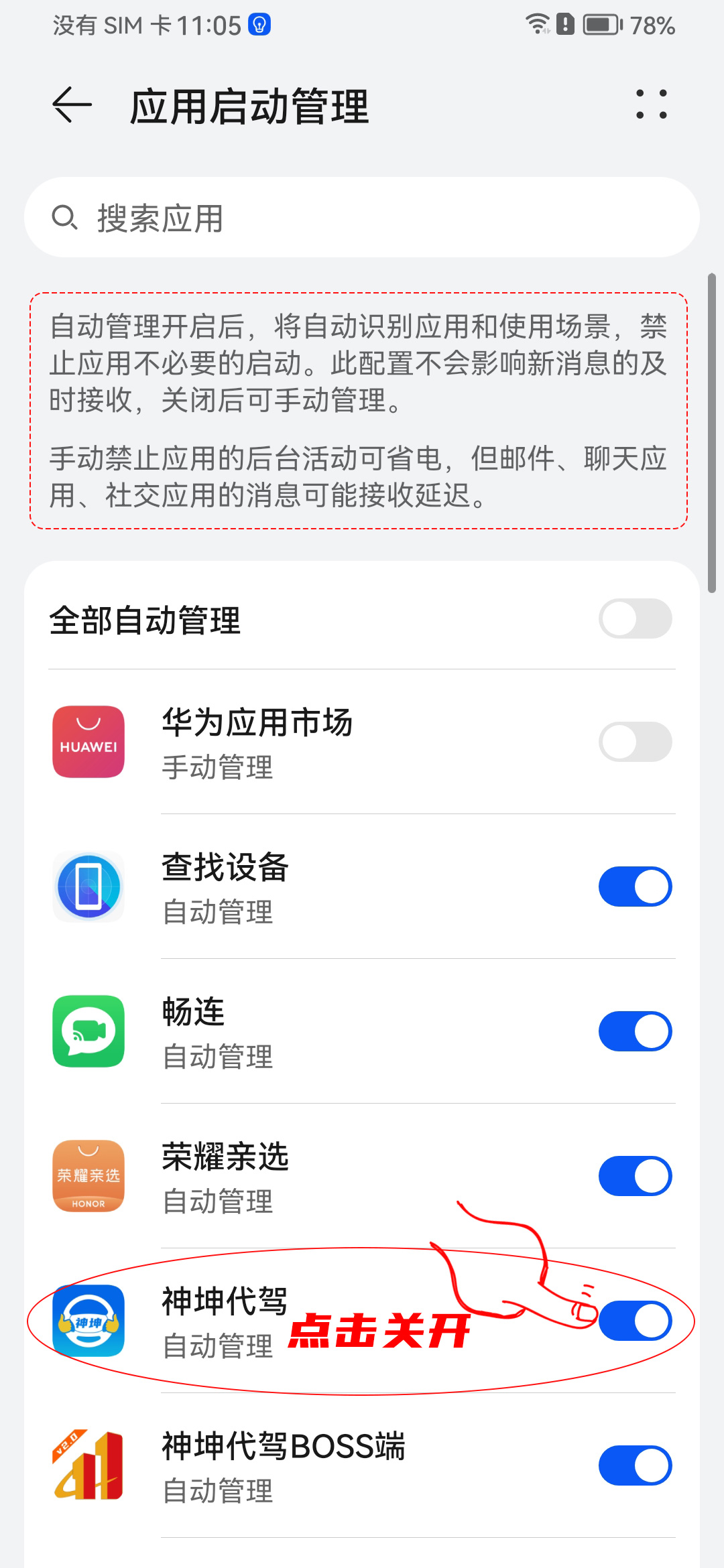Turn on automatic management for 华为应用市场

635,742
